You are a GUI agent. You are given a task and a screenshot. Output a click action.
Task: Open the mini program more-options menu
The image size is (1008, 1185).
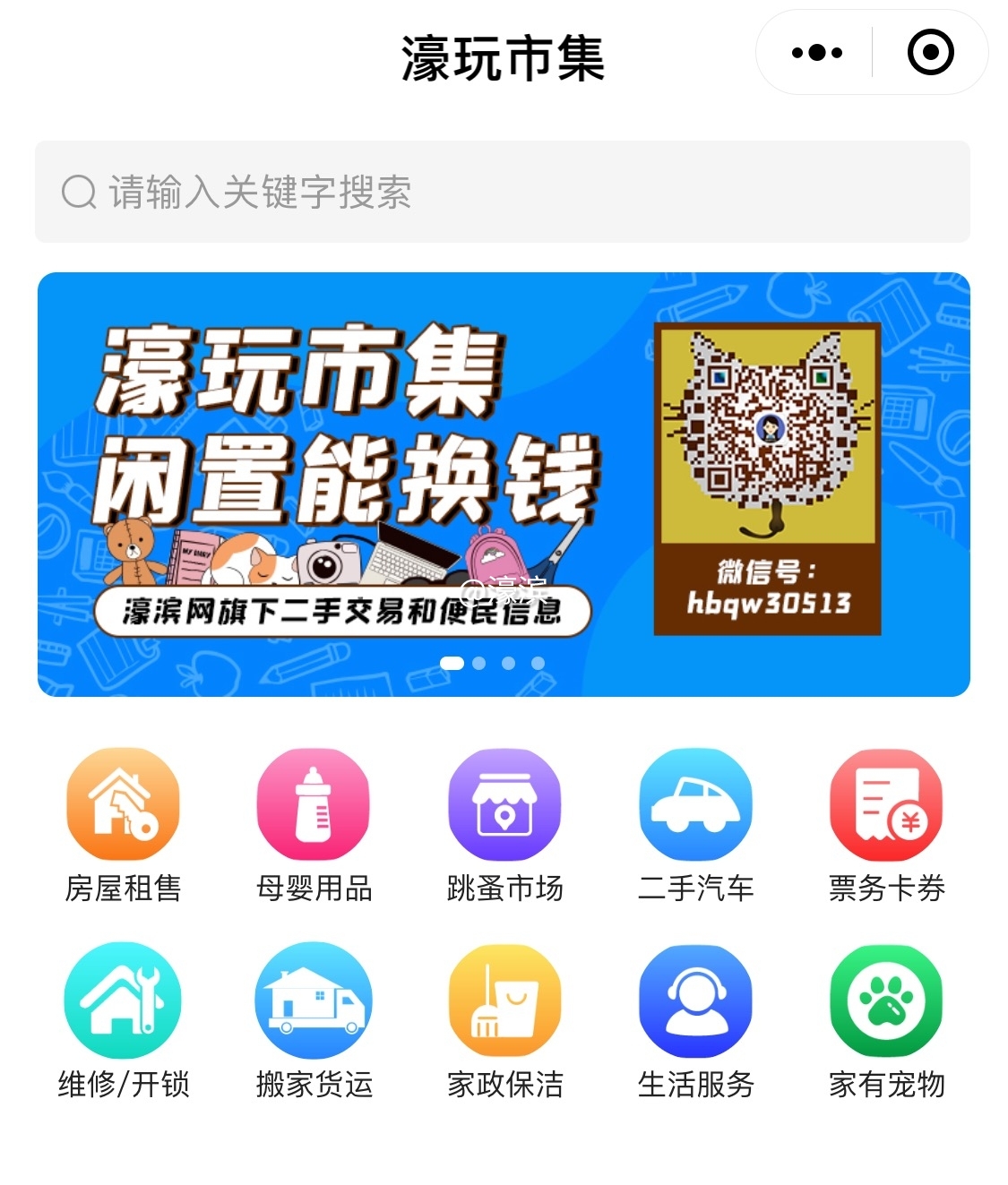coord(816,53)
